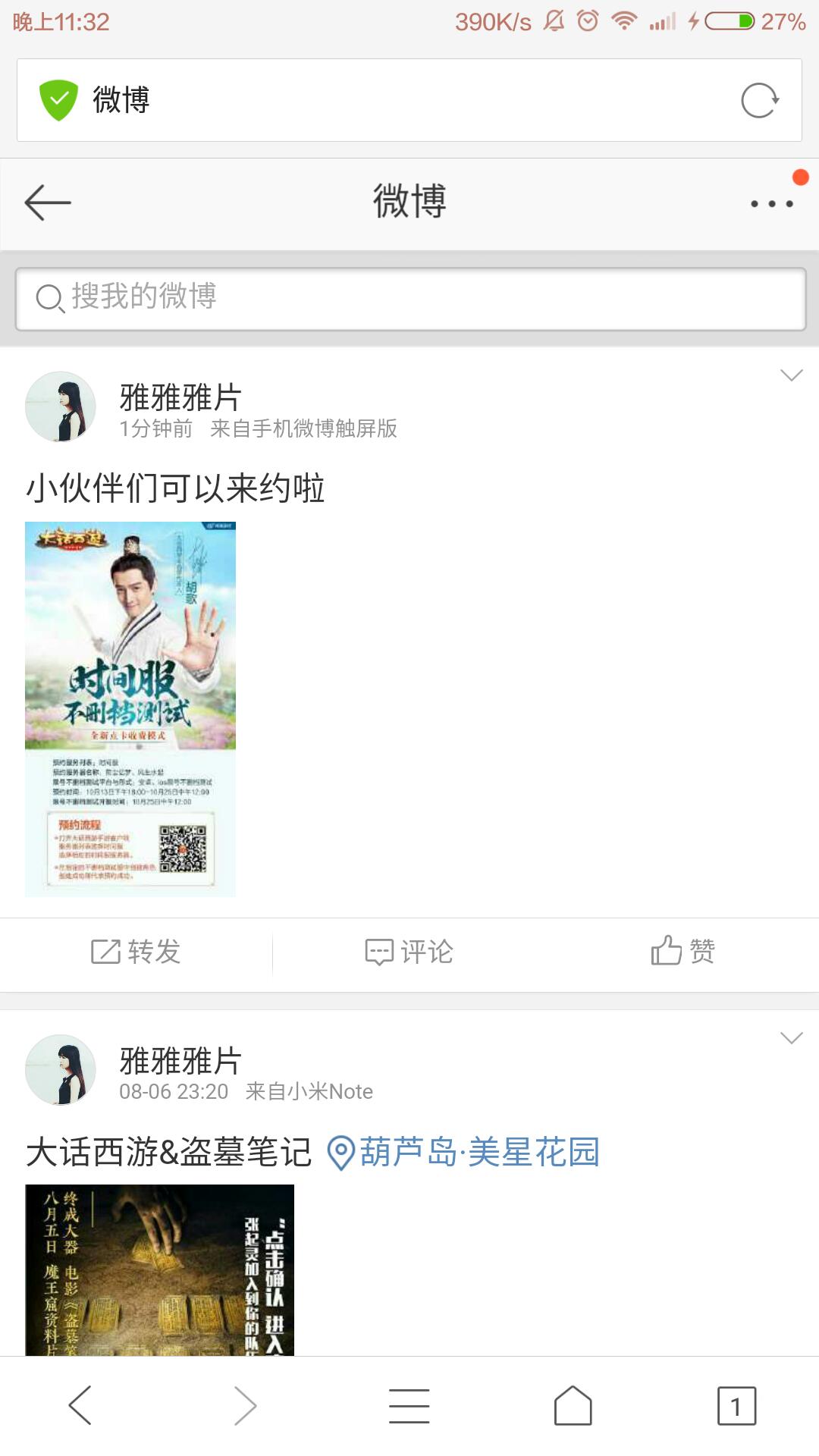Go back using the Weibo header arrow
Screen dimensions: 819x1456
(48, 203)
